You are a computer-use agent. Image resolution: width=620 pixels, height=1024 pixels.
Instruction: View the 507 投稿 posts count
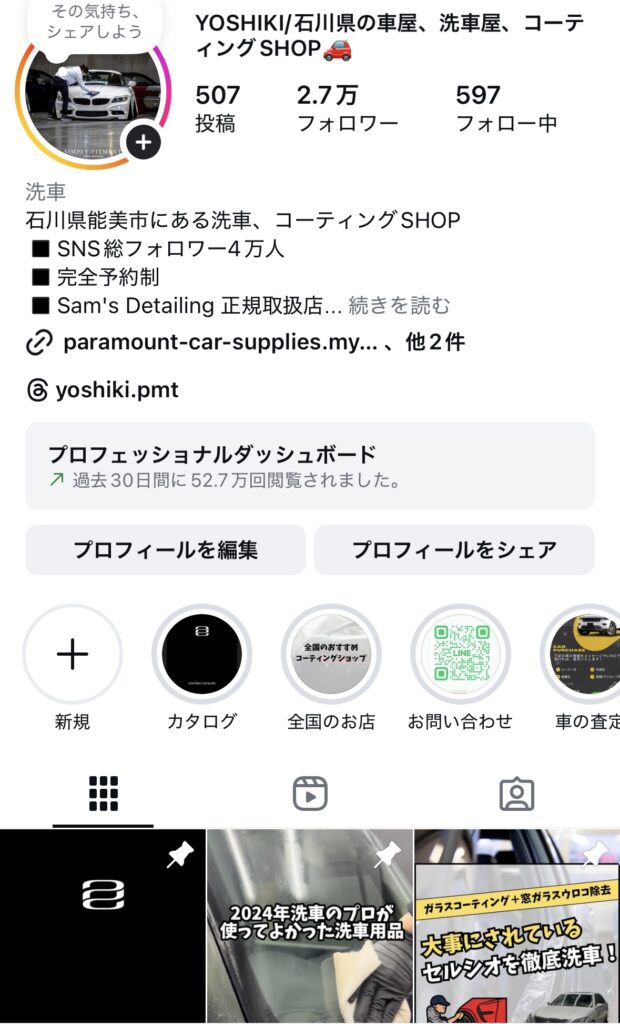point(218,108)
